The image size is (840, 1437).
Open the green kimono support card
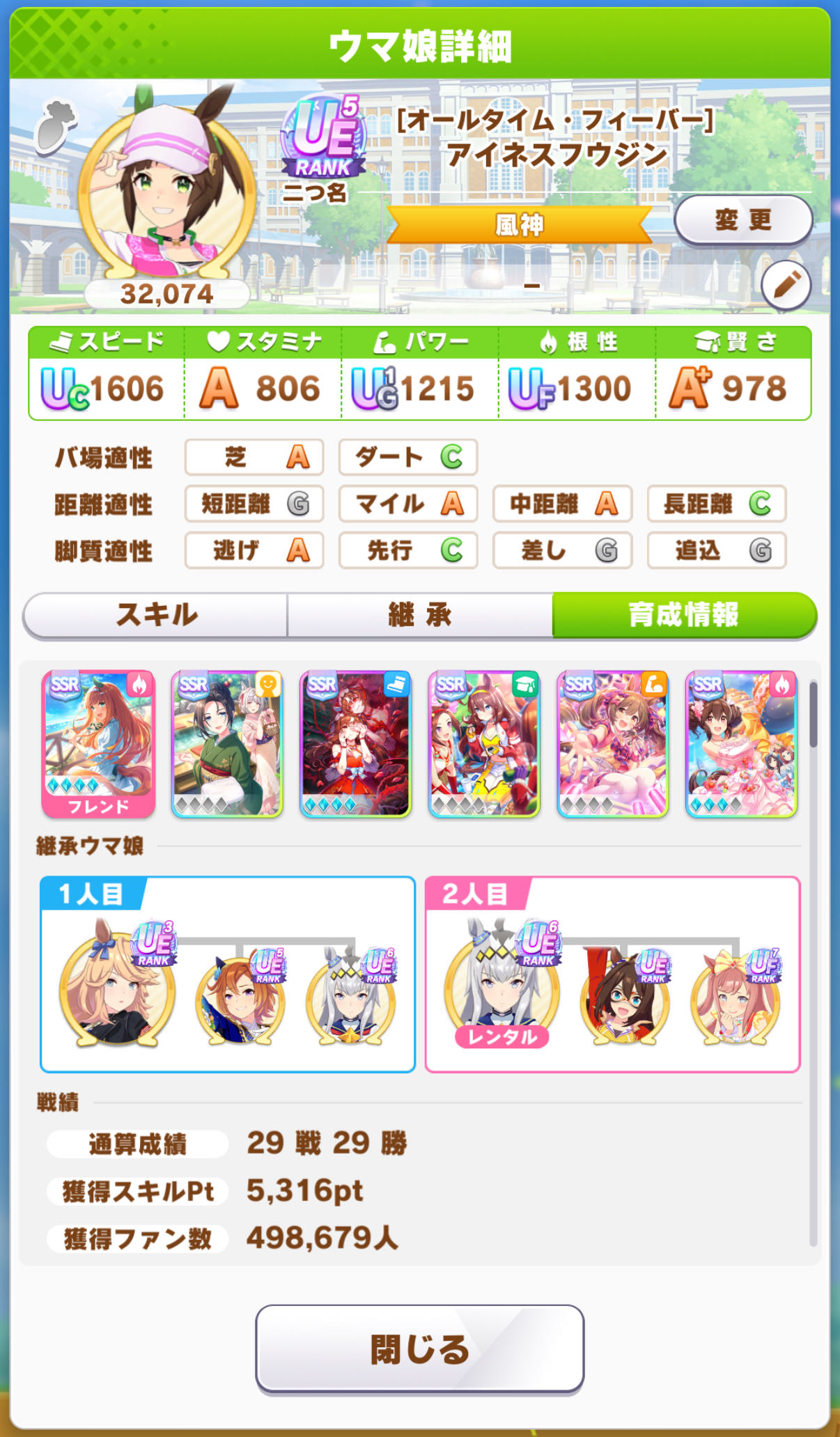[x=227, y=744]
